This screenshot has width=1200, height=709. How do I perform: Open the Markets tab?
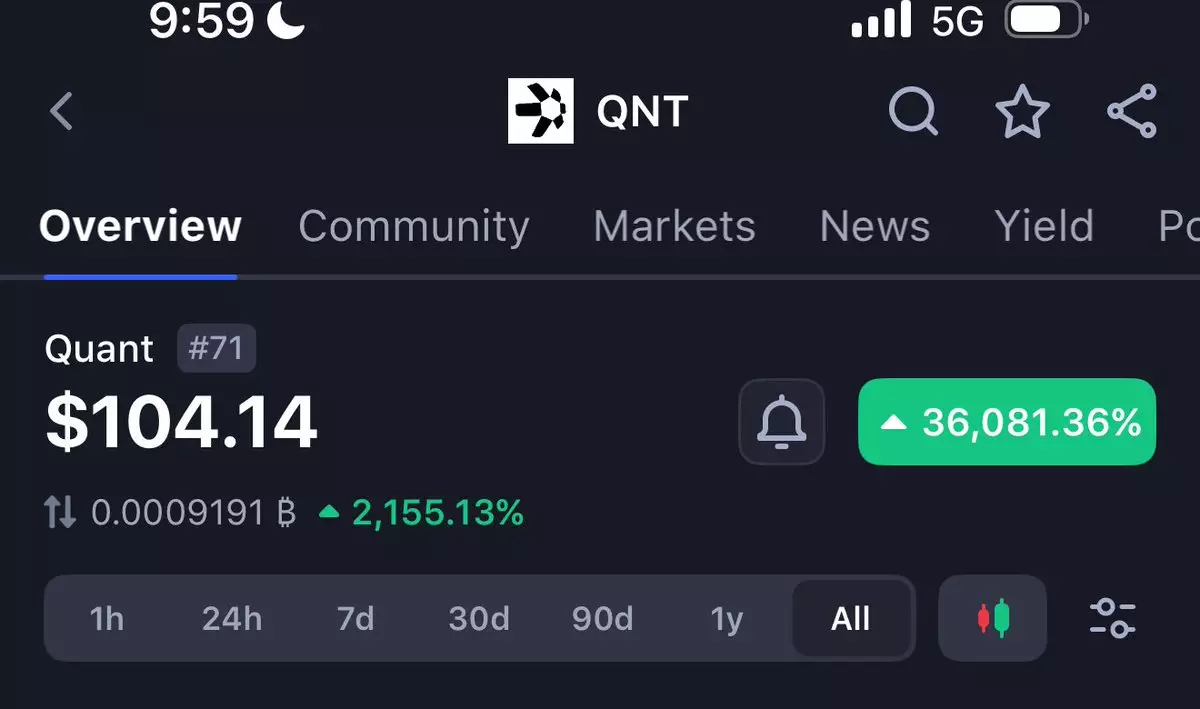674,227
